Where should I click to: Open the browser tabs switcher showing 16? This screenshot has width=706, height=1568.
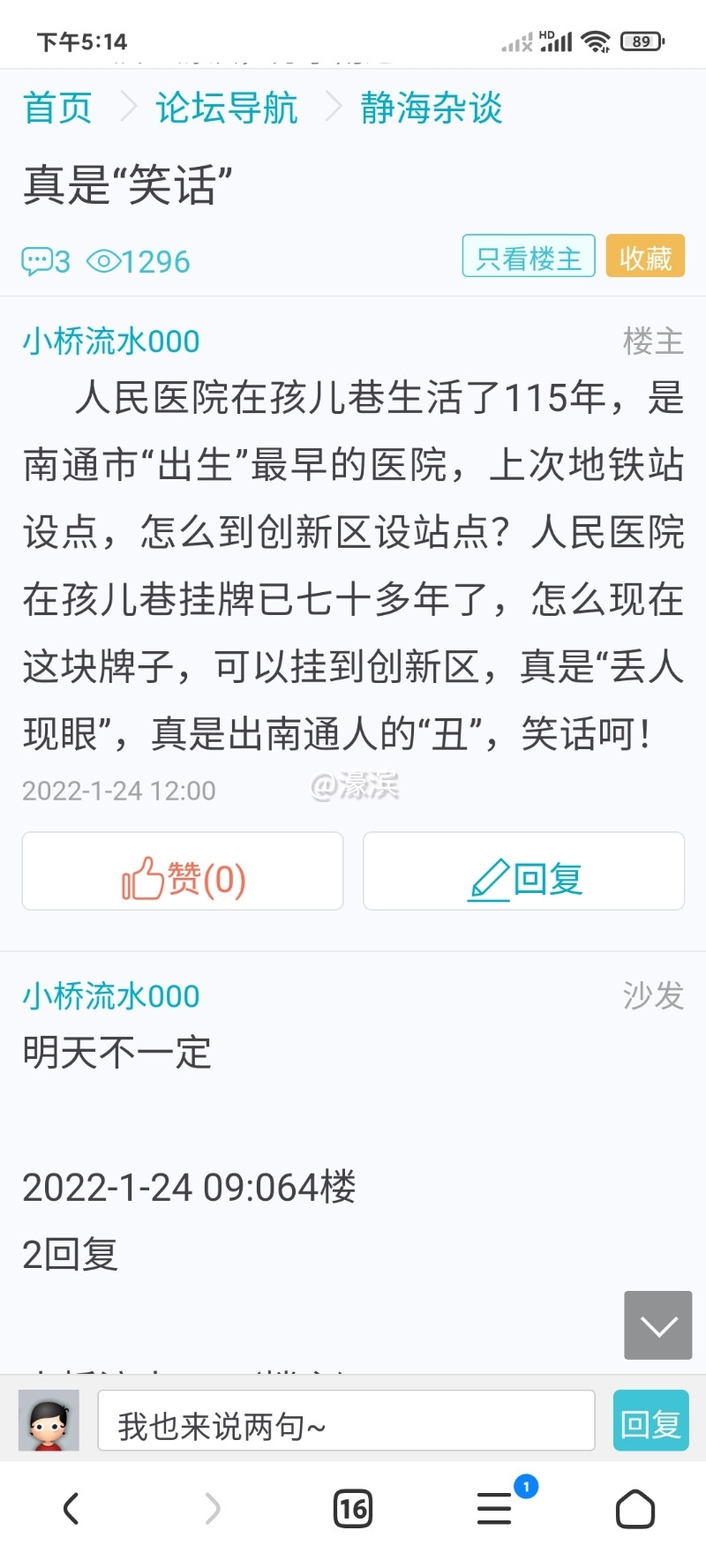(x=352, y=1508)
